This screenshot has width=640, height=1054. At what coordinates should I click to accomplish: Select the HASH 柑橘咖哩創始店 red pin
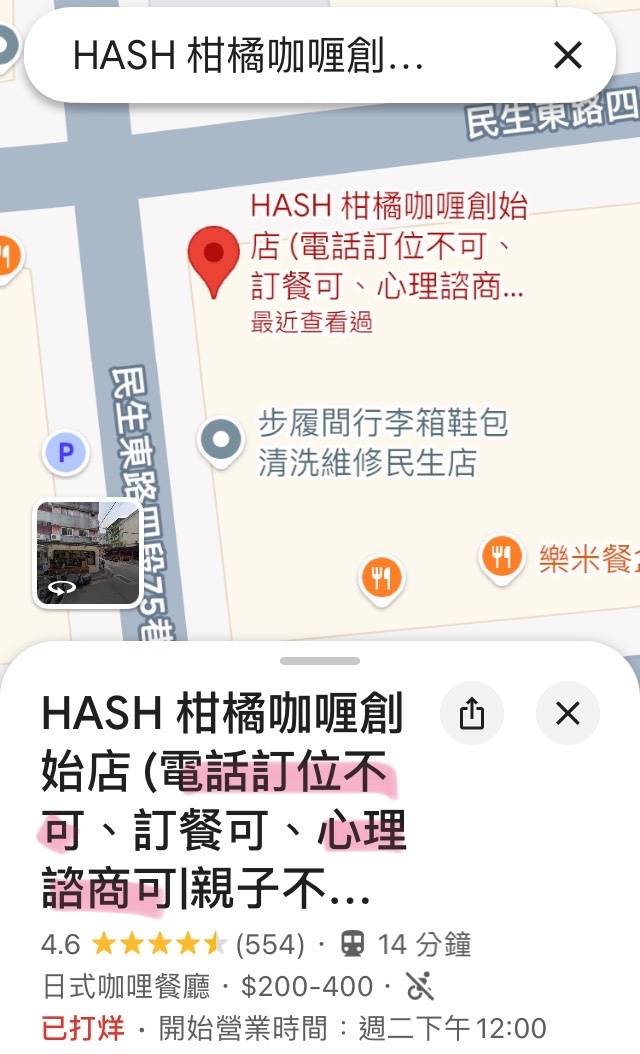214,257
